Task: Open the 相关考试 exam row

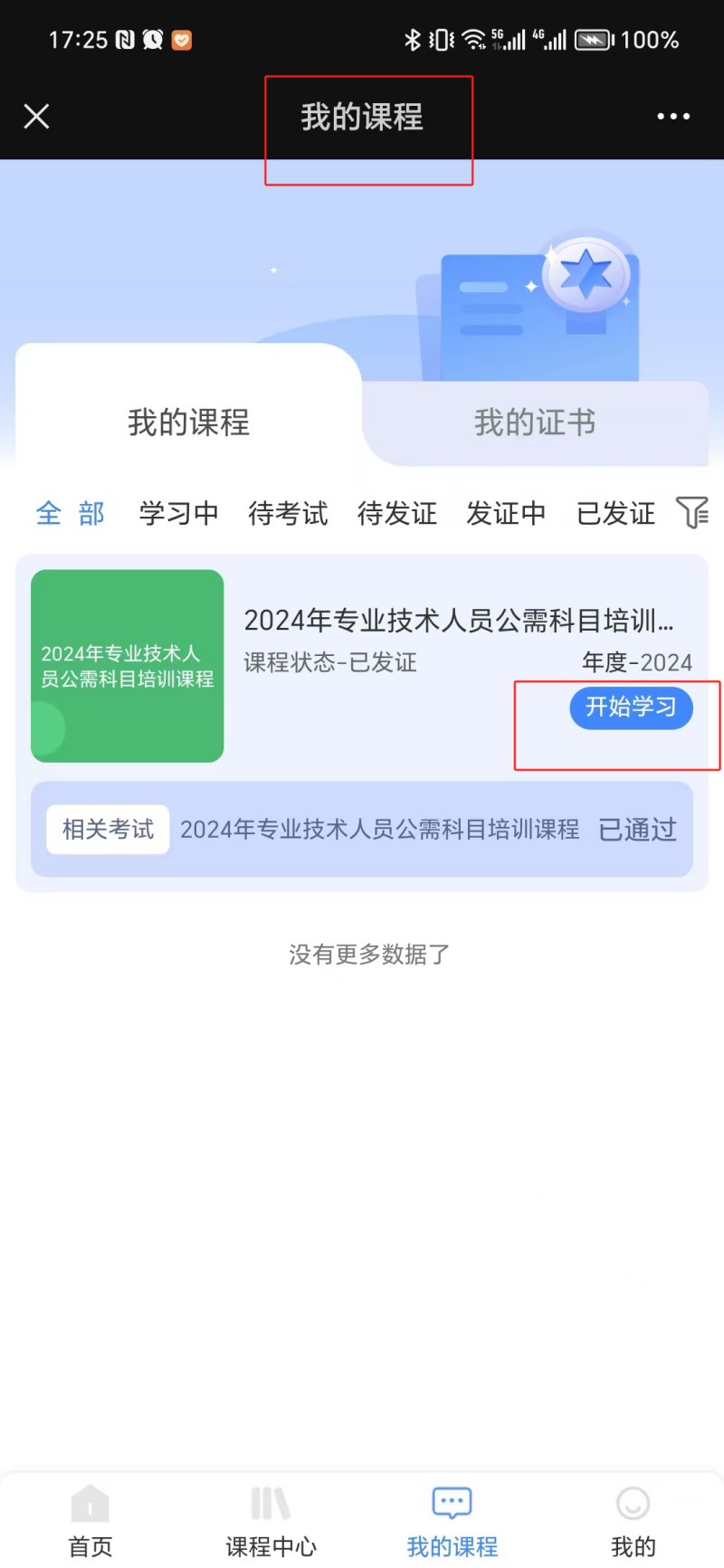Action: click(x=362, y=830)
